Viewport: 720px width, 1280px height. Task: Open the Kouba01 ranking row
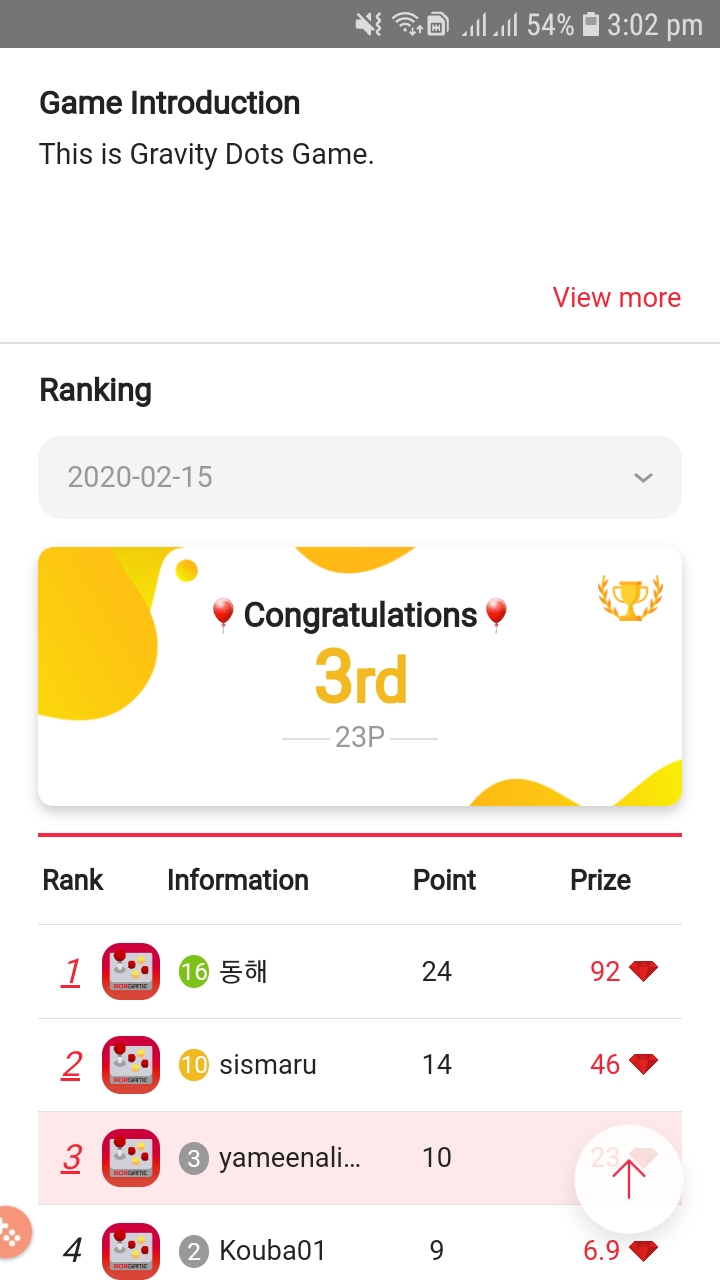360,1250
